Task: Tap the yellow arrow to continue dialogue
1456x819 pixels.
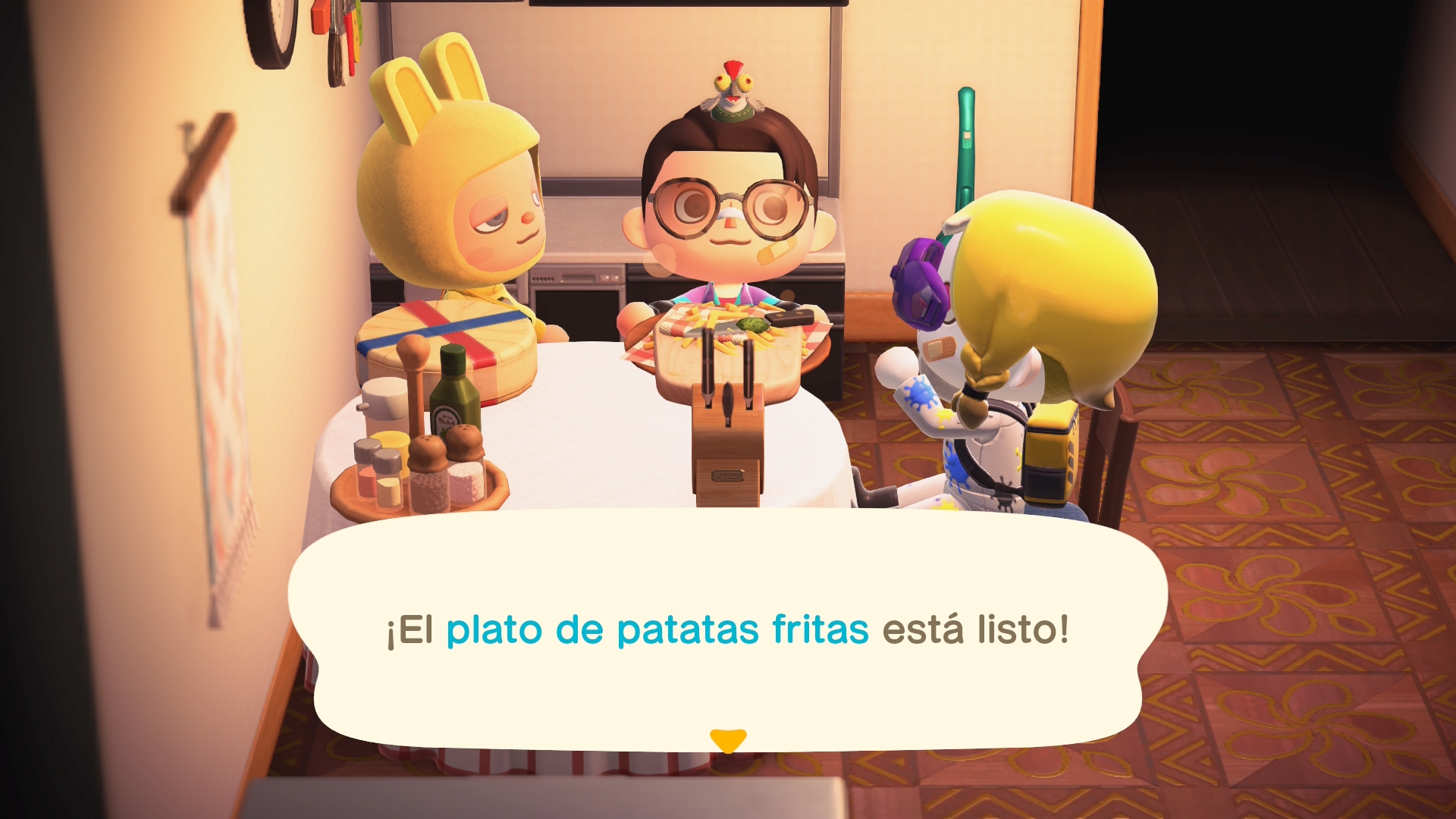Action: click(728, 739)
